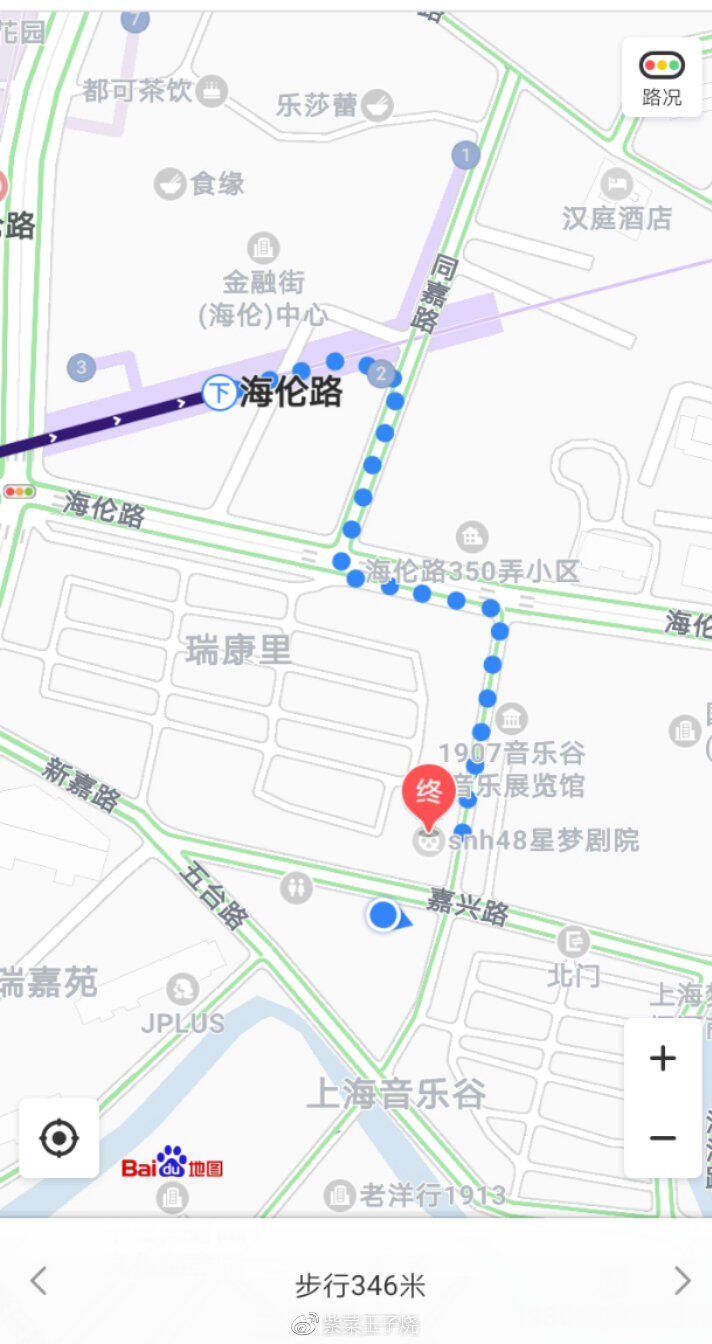Select the 都可茶饮 place marker

[x=211, y=92]
